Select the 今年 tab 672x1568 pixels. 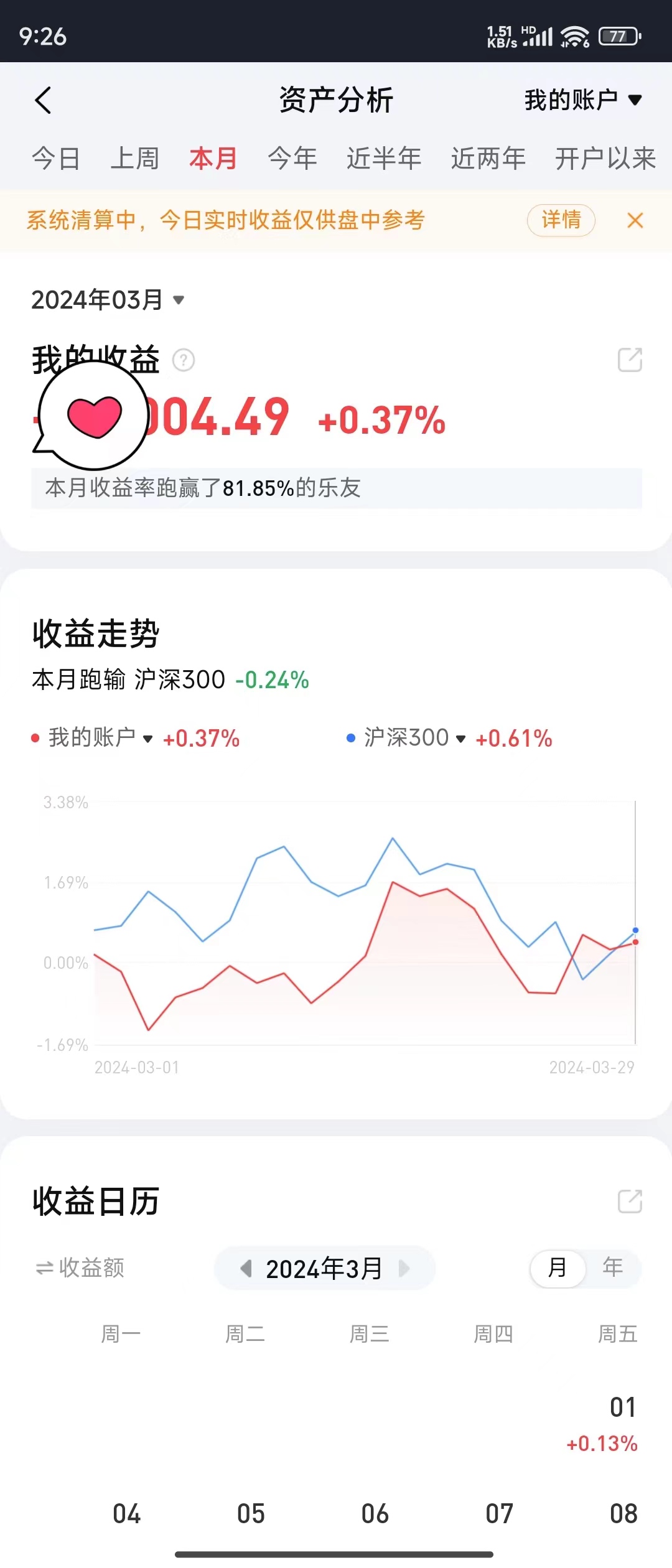point(292,158)
